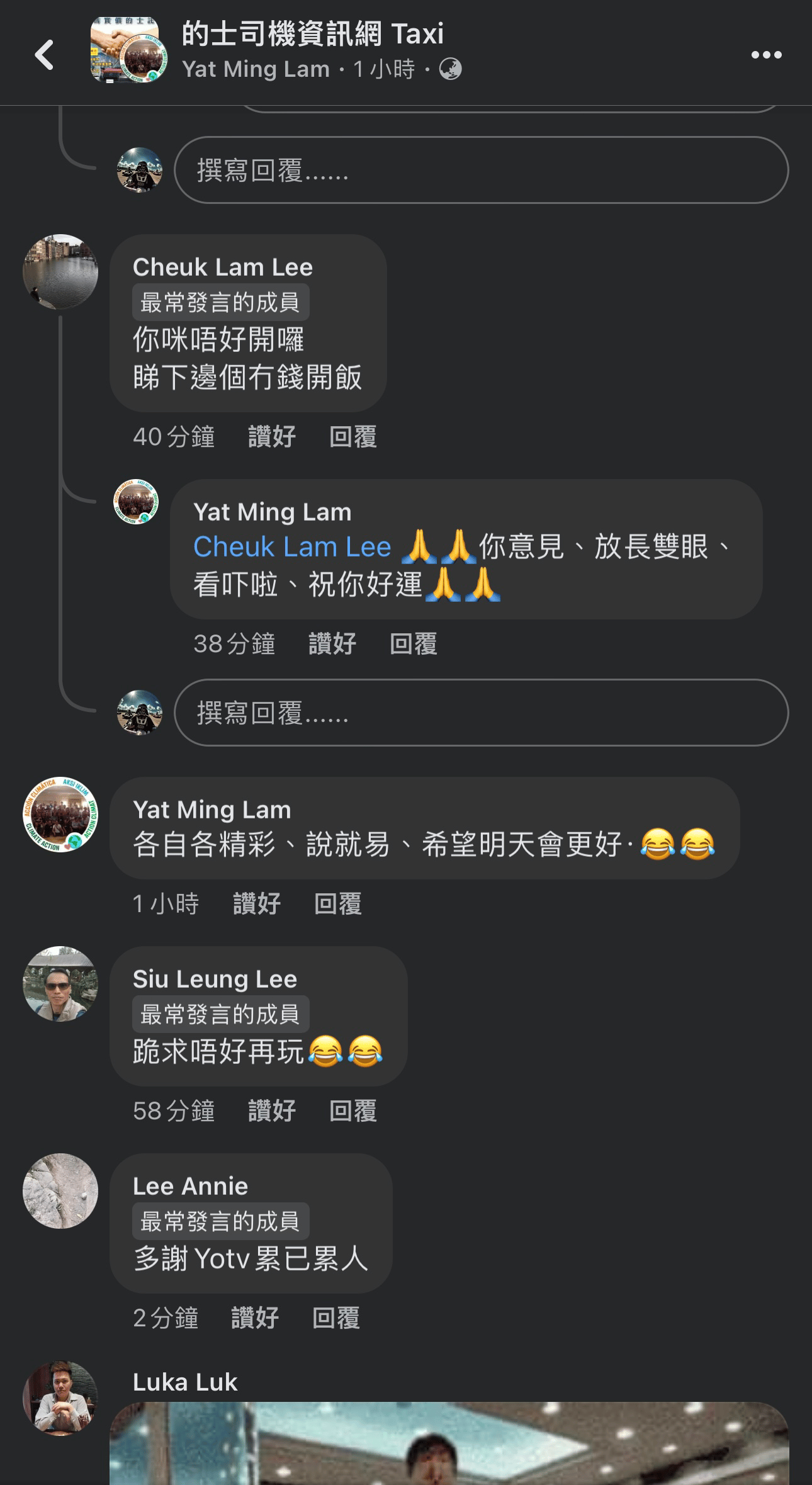Image resolution: width=812 pixels, height=1485 pixels.
Task: Open the Cheuk Lam Lee mention link
Action: (292, 546)
